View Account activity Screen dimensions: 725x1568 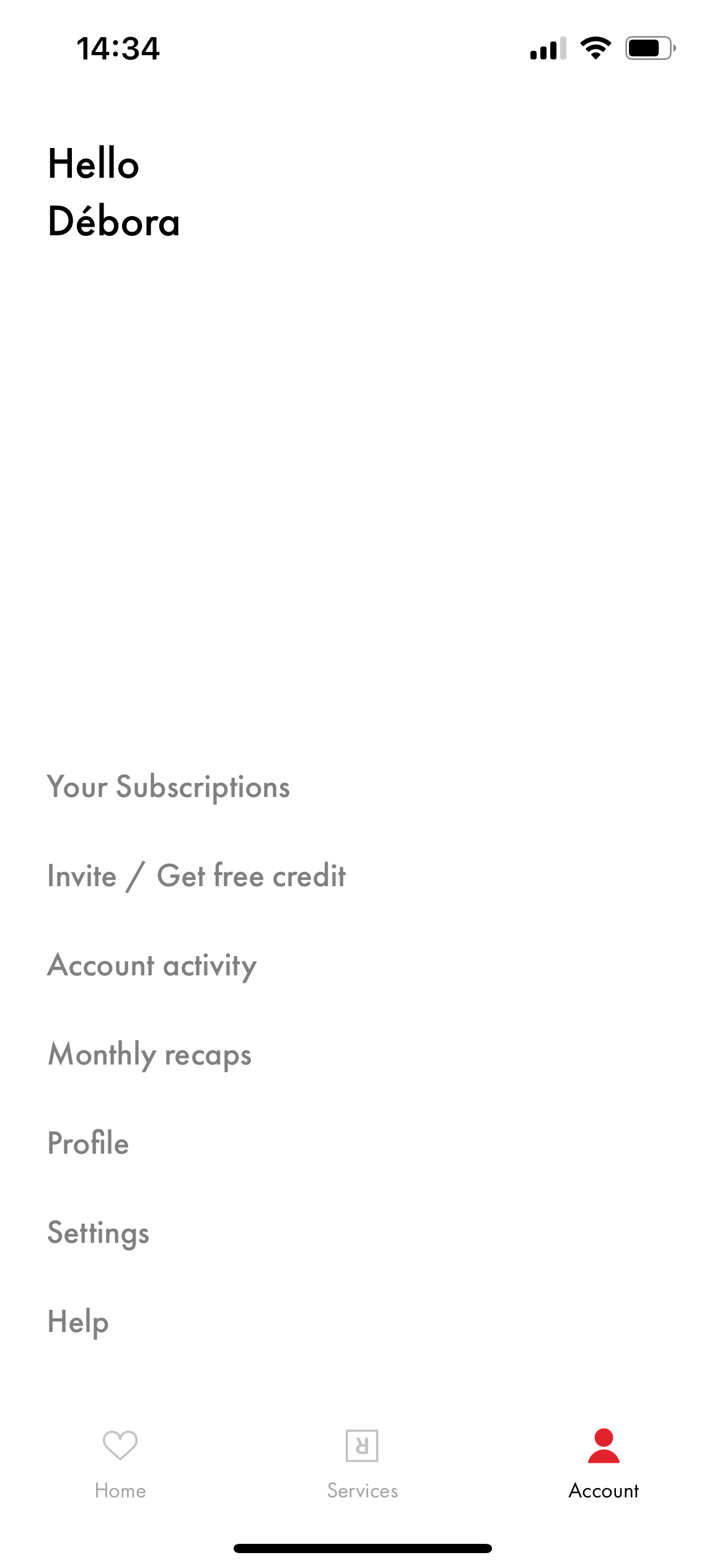click(152, 965)
